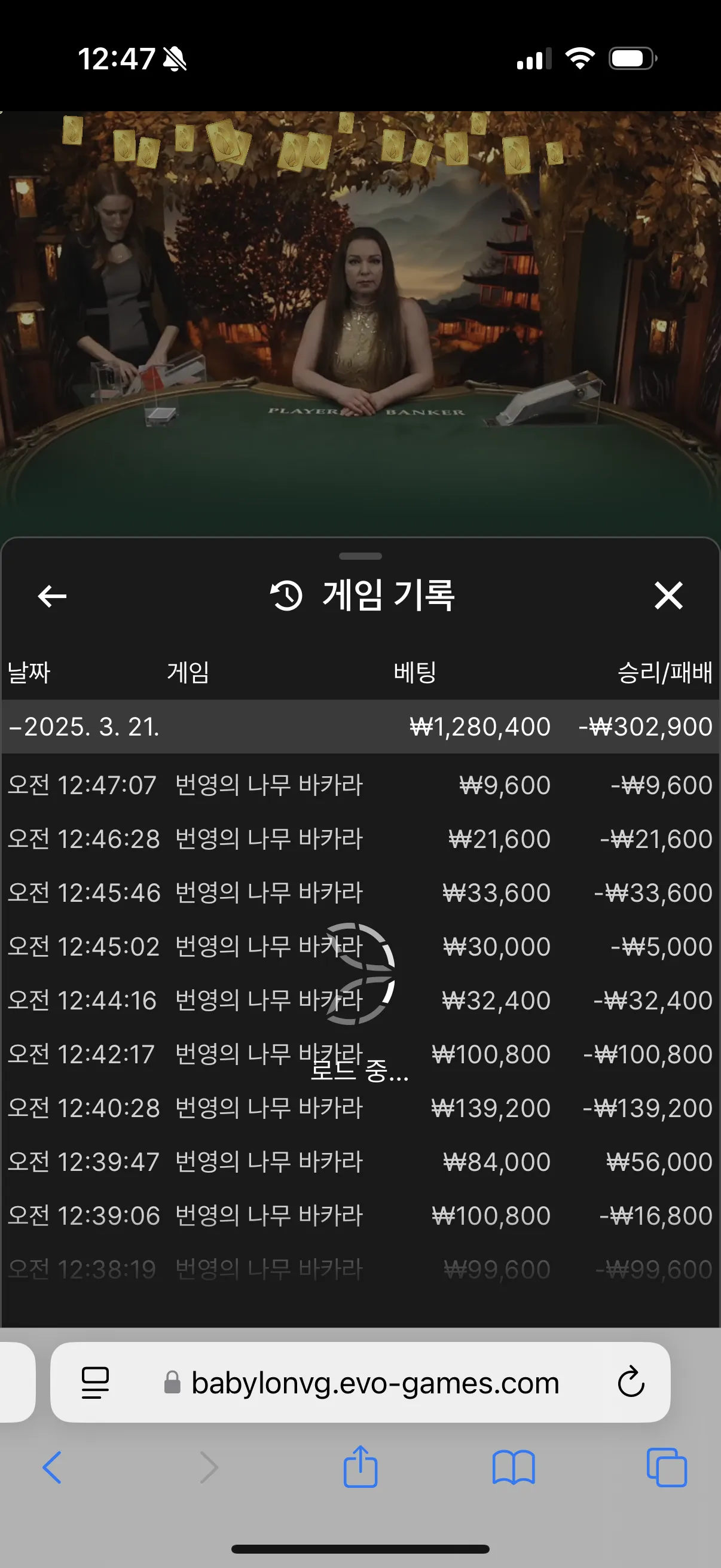Go back from the game history panel

tap(53, 596)
